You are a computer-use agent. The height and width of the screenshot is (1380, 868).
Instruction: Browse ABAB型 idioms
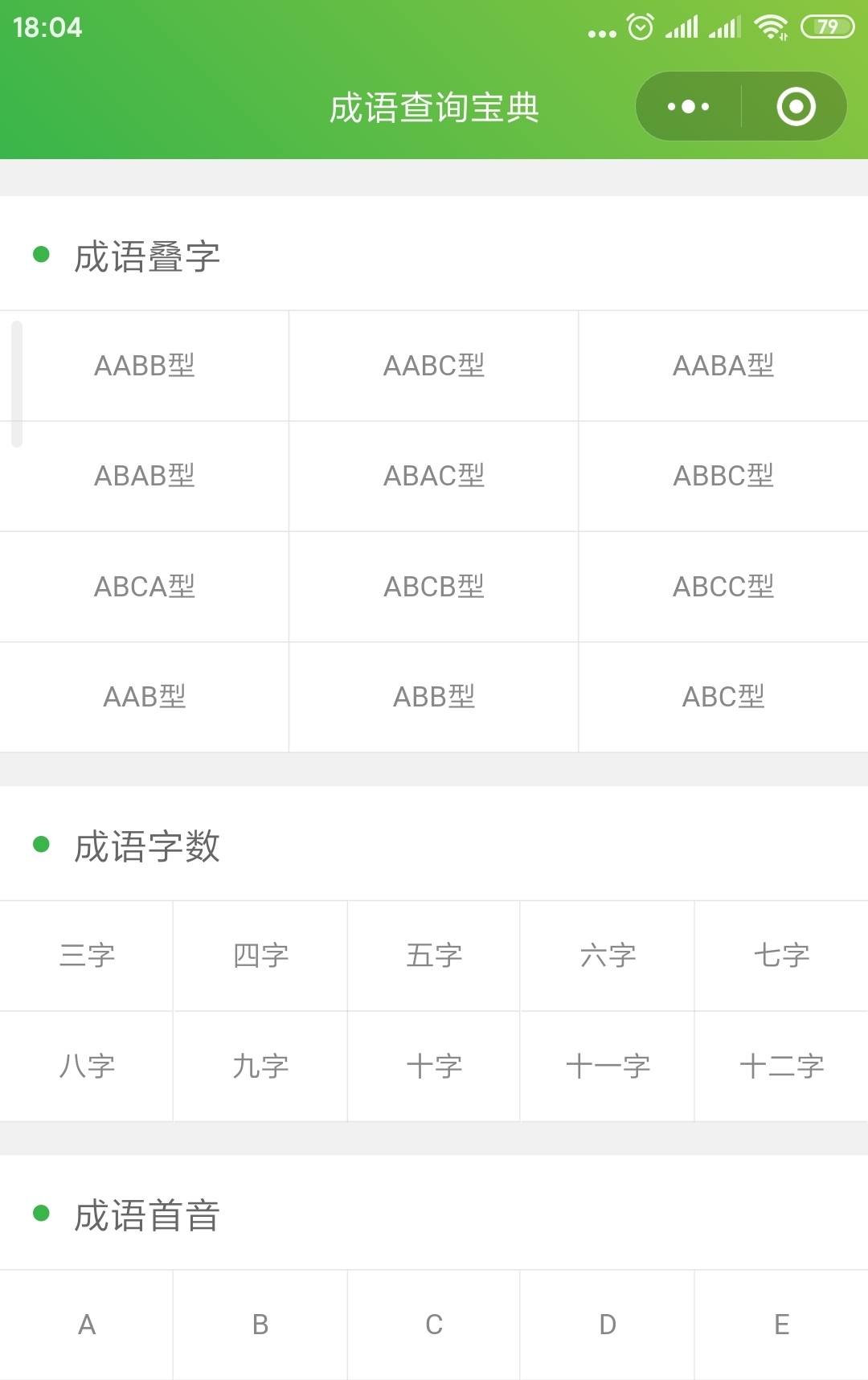pos(145,476)
